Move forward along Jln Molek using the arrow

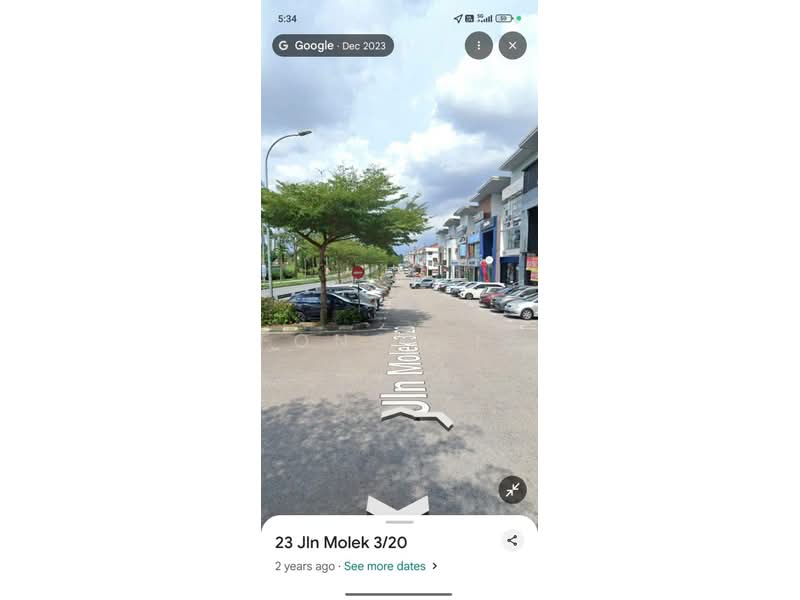(398, 504)
